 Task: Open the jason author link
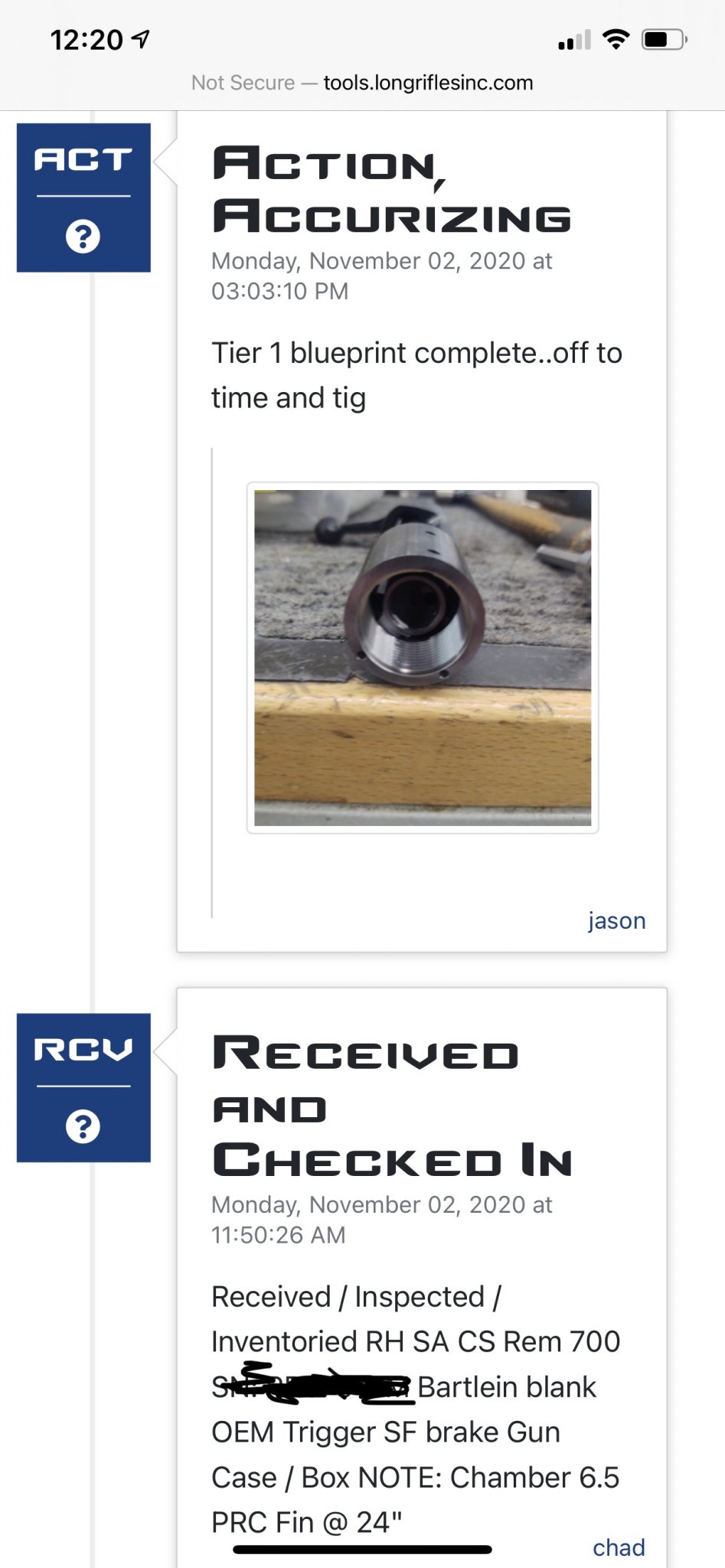(x=616, y=920)
